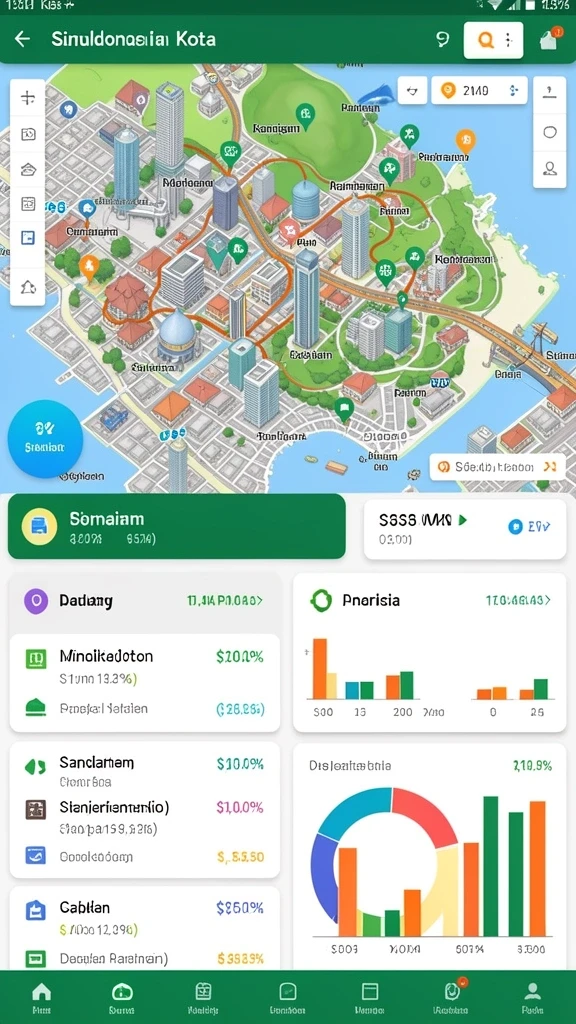Tap the round blue floating button on the map
This screenshot has width=576, height=1024.
pos(45,438)
